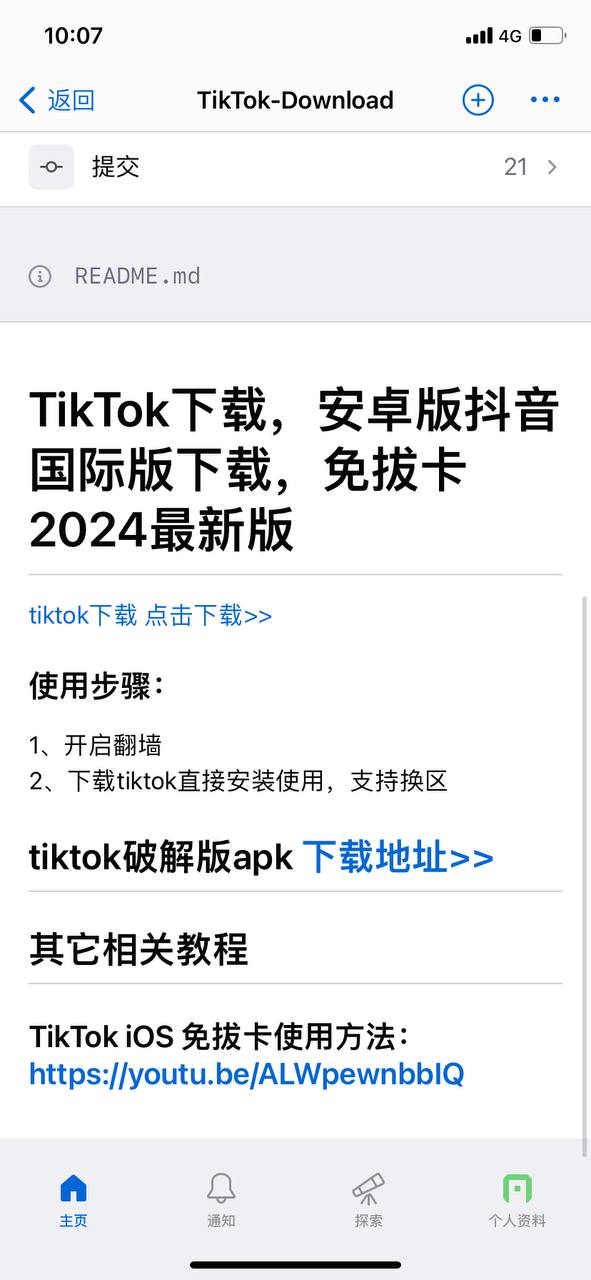This screenshot has height=1280, width=591.
Task: Tap the plus circle icon
Action: pos(478,100)
